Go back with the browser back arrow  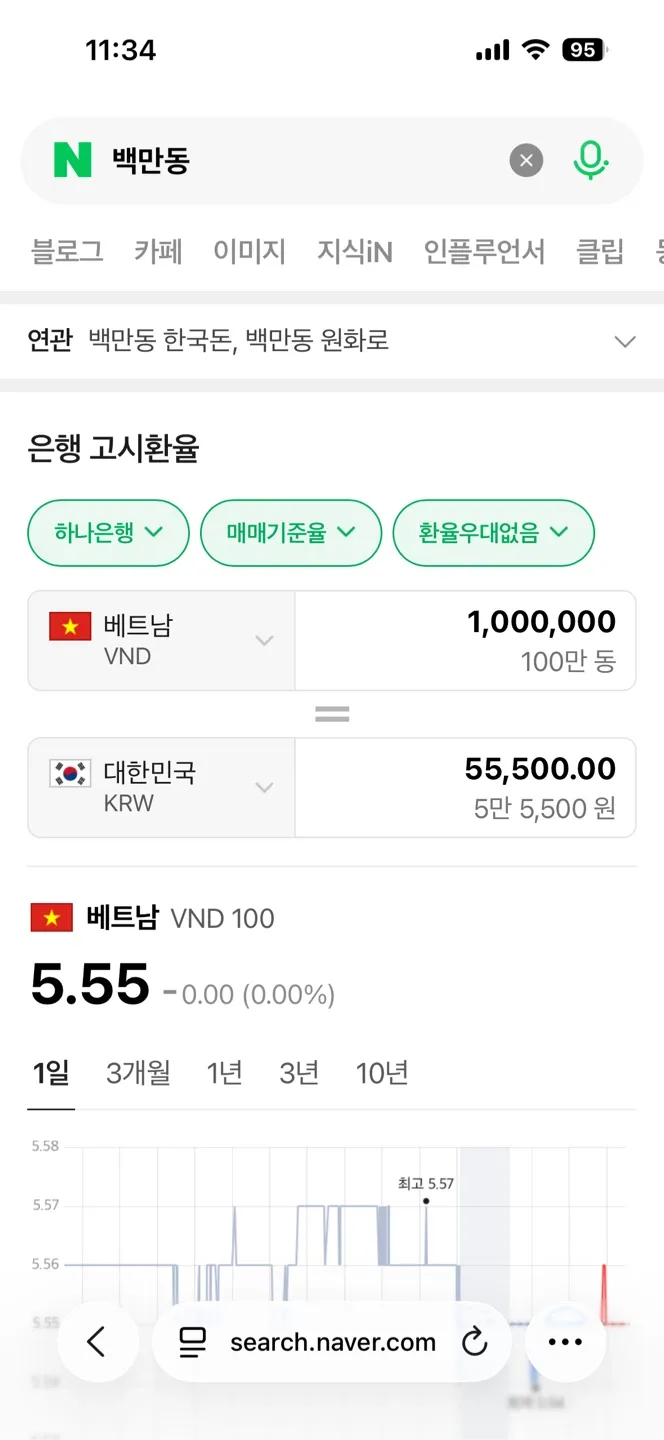click(96, 1341)
